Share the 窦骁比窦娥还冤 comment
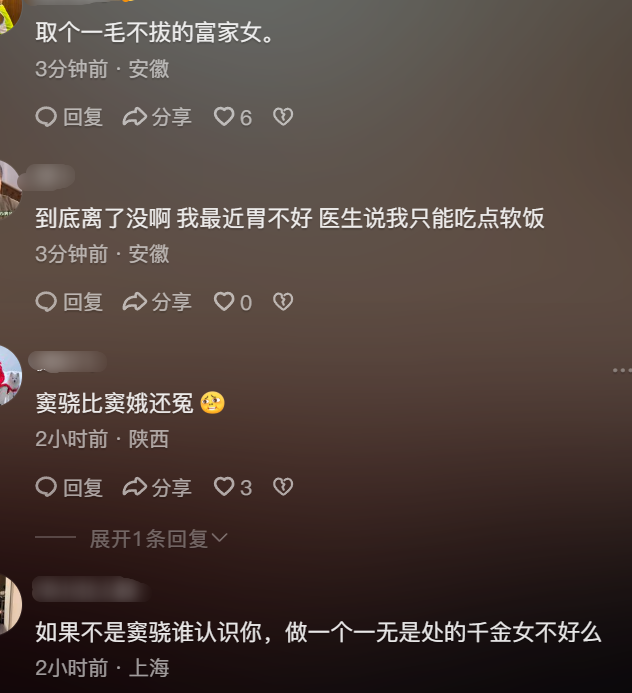 157,487
